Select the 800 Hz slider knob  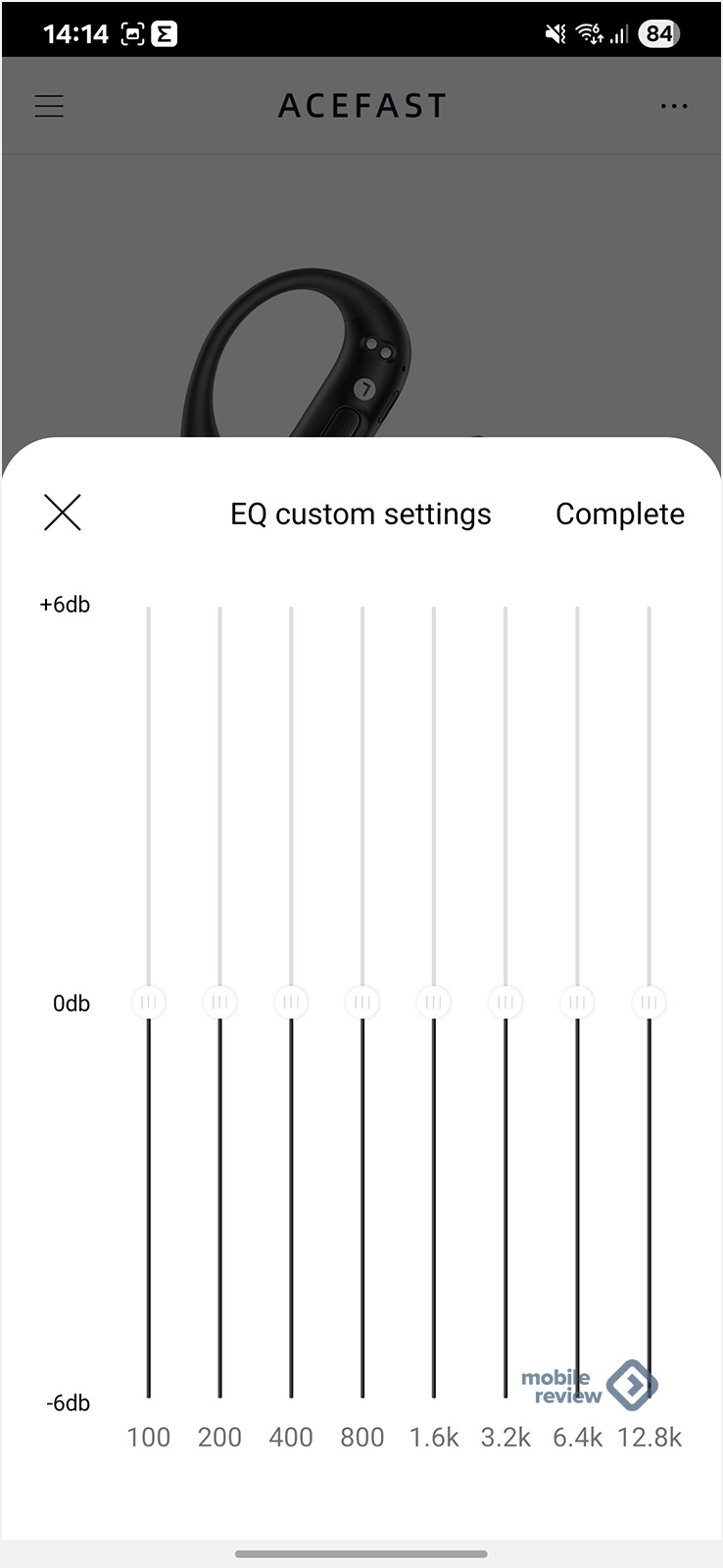(x=362, y=1003)
